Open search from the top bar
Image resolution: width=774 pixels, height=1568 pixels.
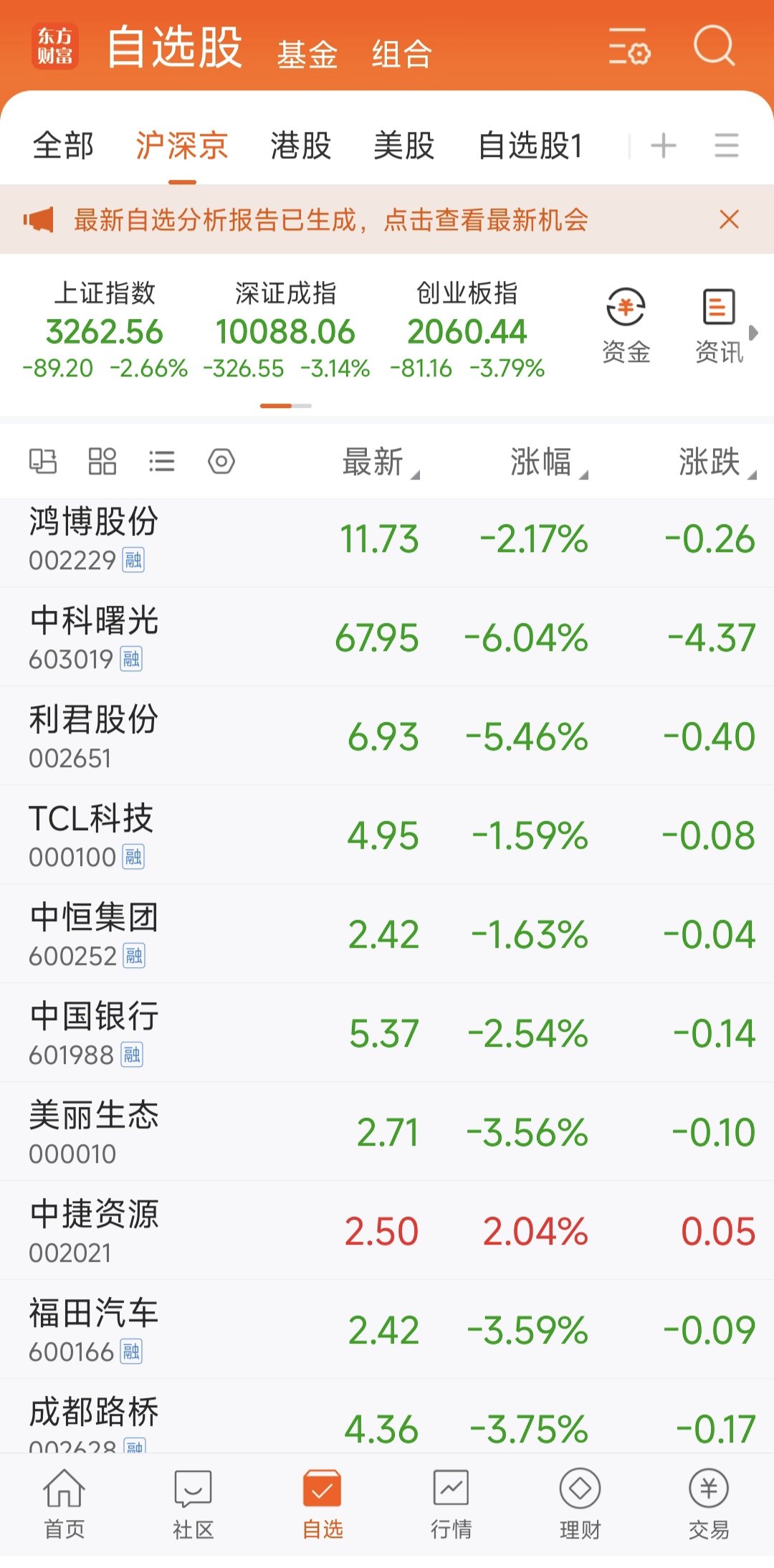pos(714,48)
